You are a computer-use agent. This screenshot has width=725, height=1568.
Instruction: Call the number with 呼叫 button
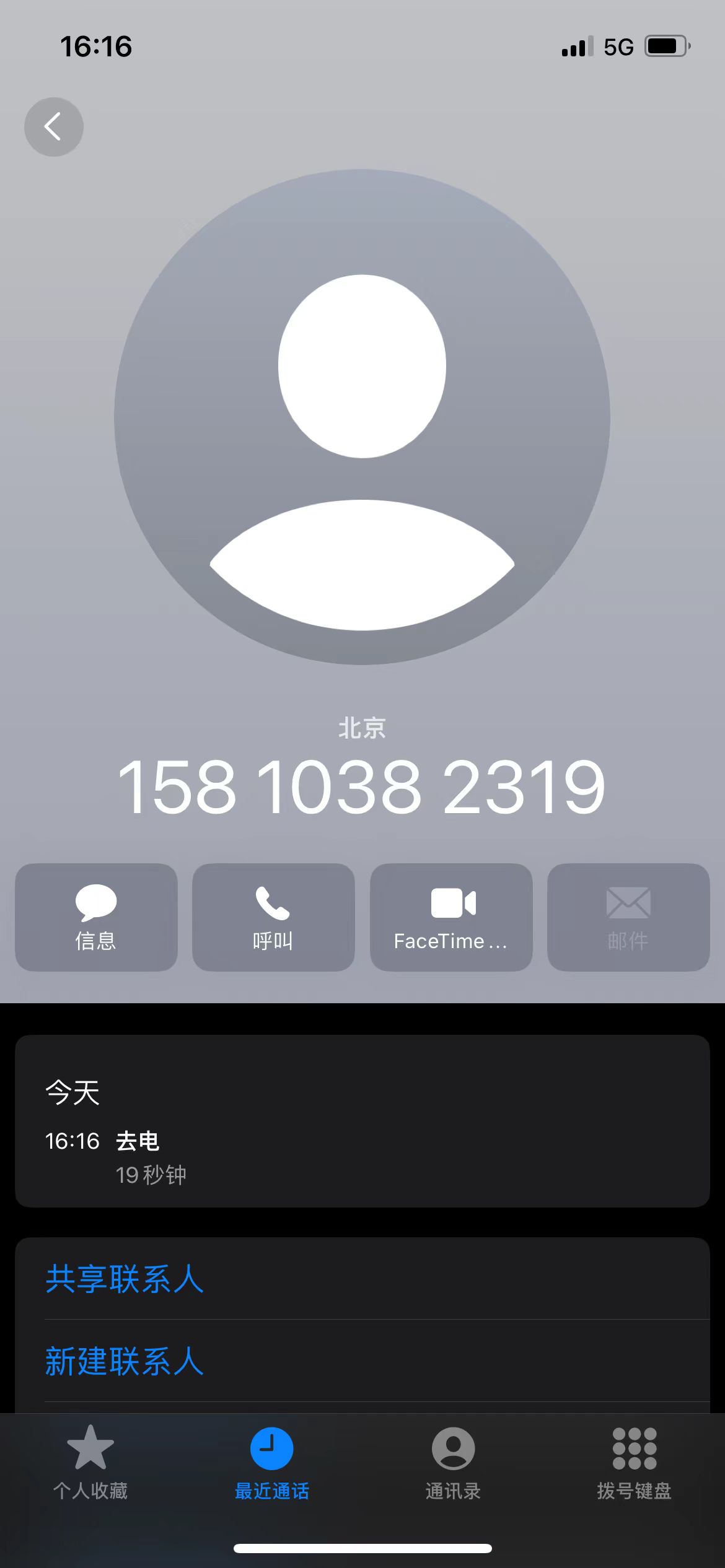tap(273, 917)
